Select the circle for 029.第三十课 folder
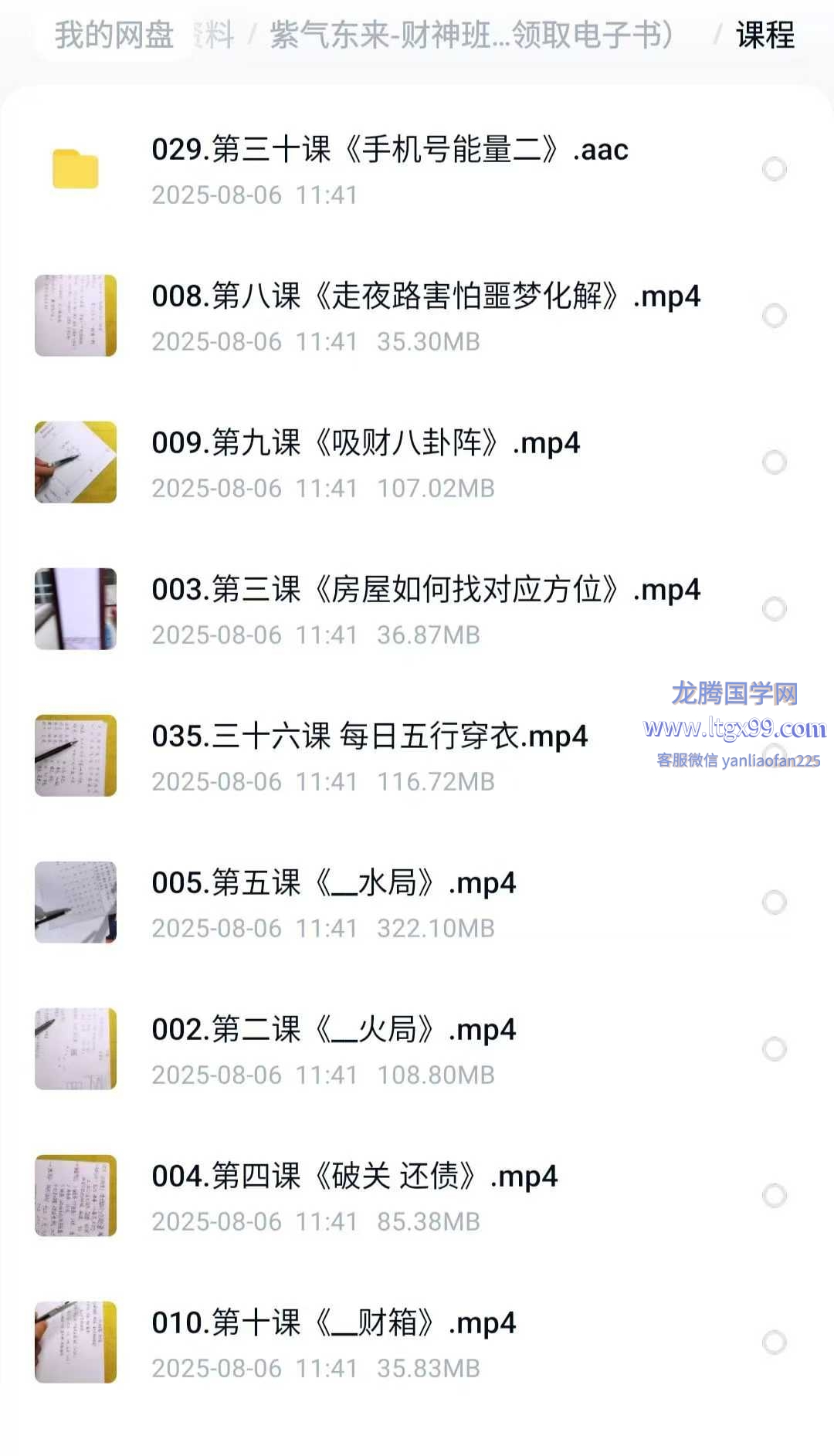 click(774, 169)
